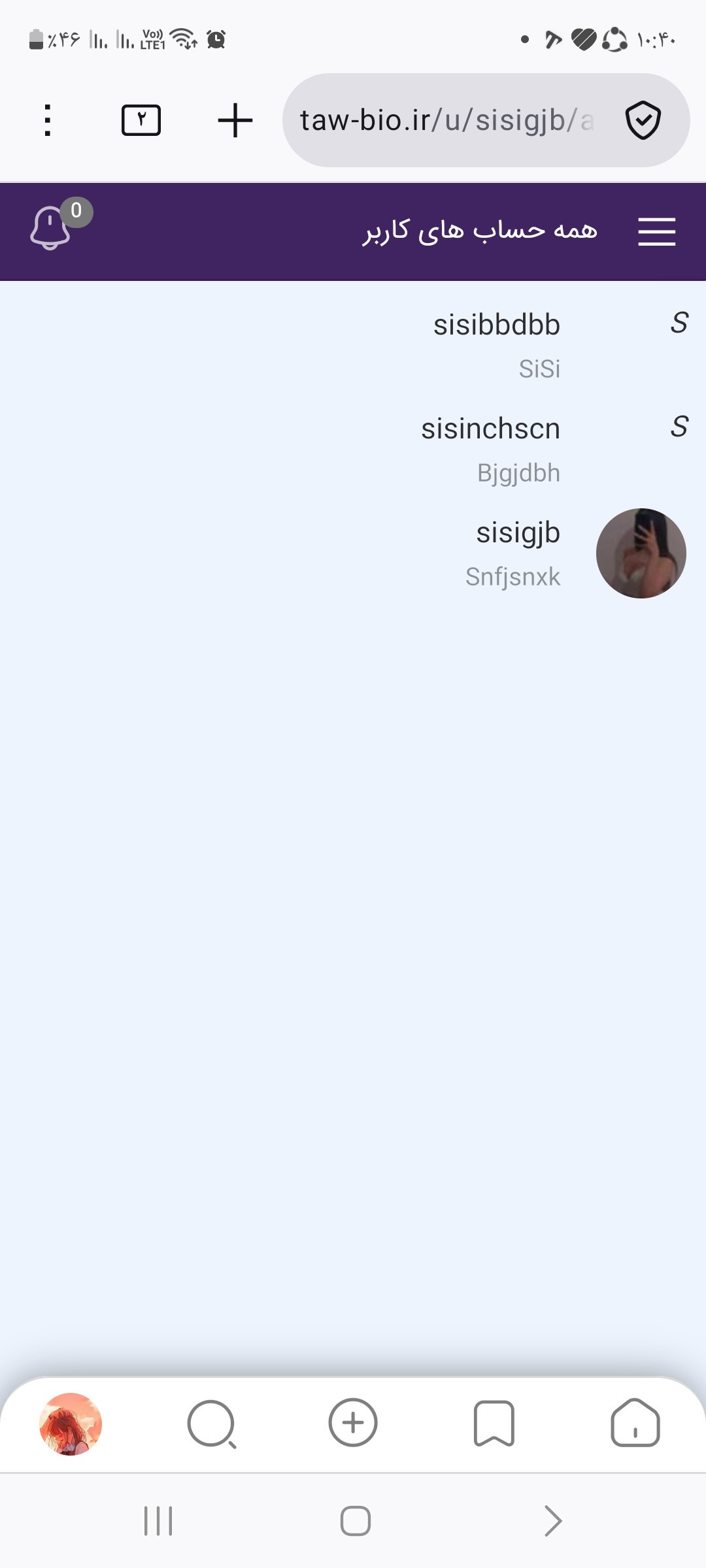This screenshot has width=706, height=1568.
Task: Tap the plus circle to create
Action: [x=353, y=1423]
